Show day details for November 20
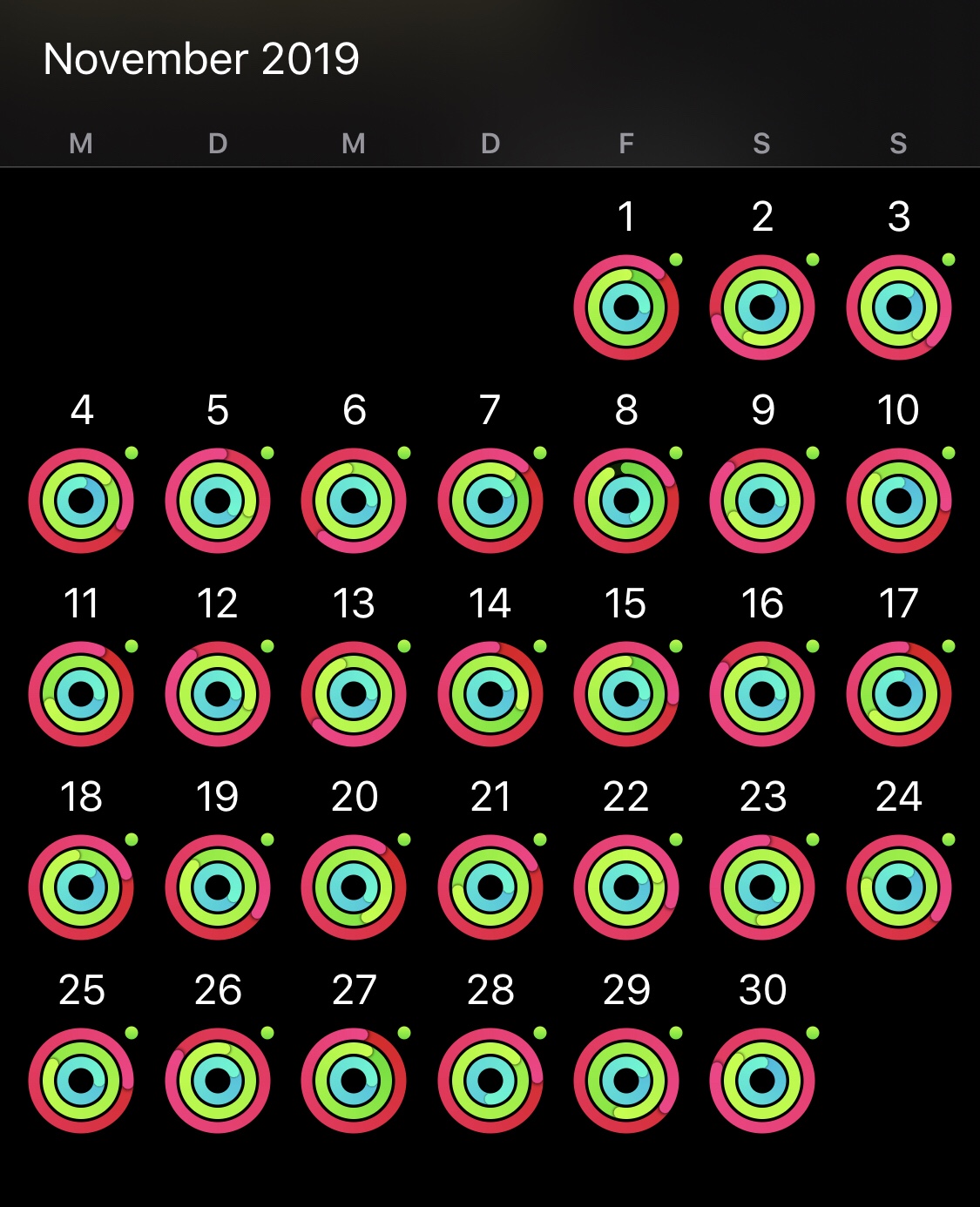 tap(354, 887)
